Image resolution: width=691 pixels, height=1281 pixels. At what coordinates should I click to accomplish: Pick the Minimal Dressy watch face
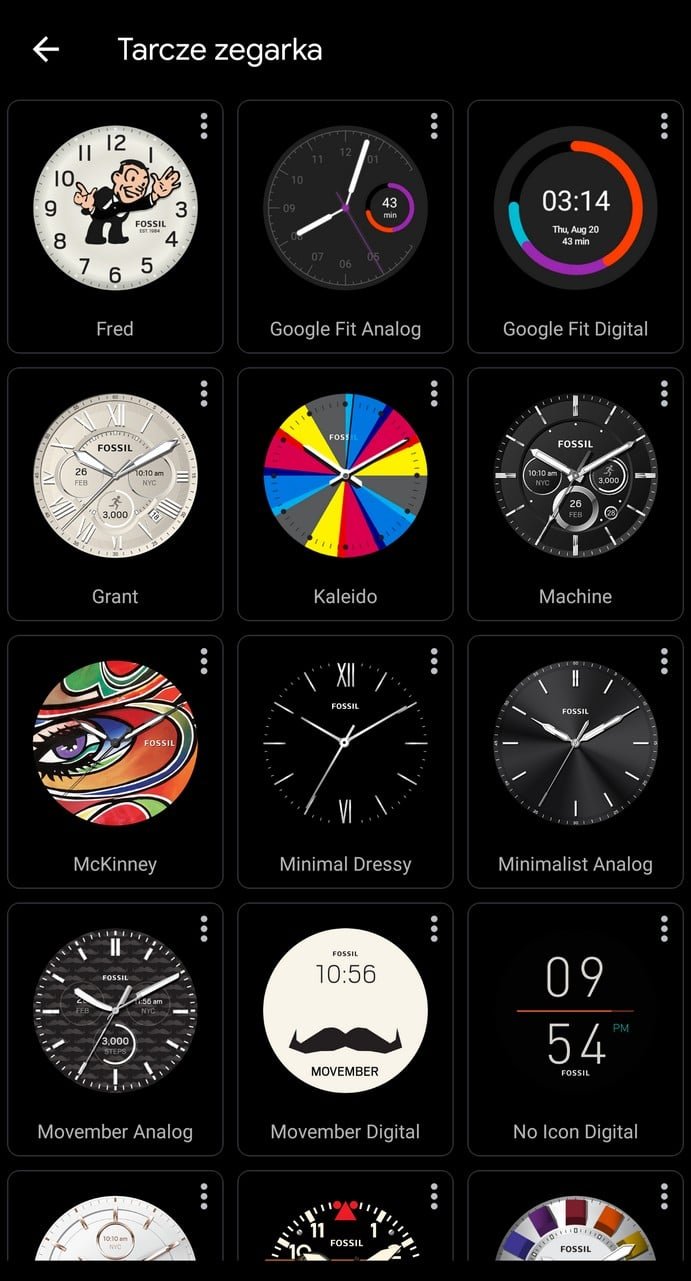click(345, 762)
